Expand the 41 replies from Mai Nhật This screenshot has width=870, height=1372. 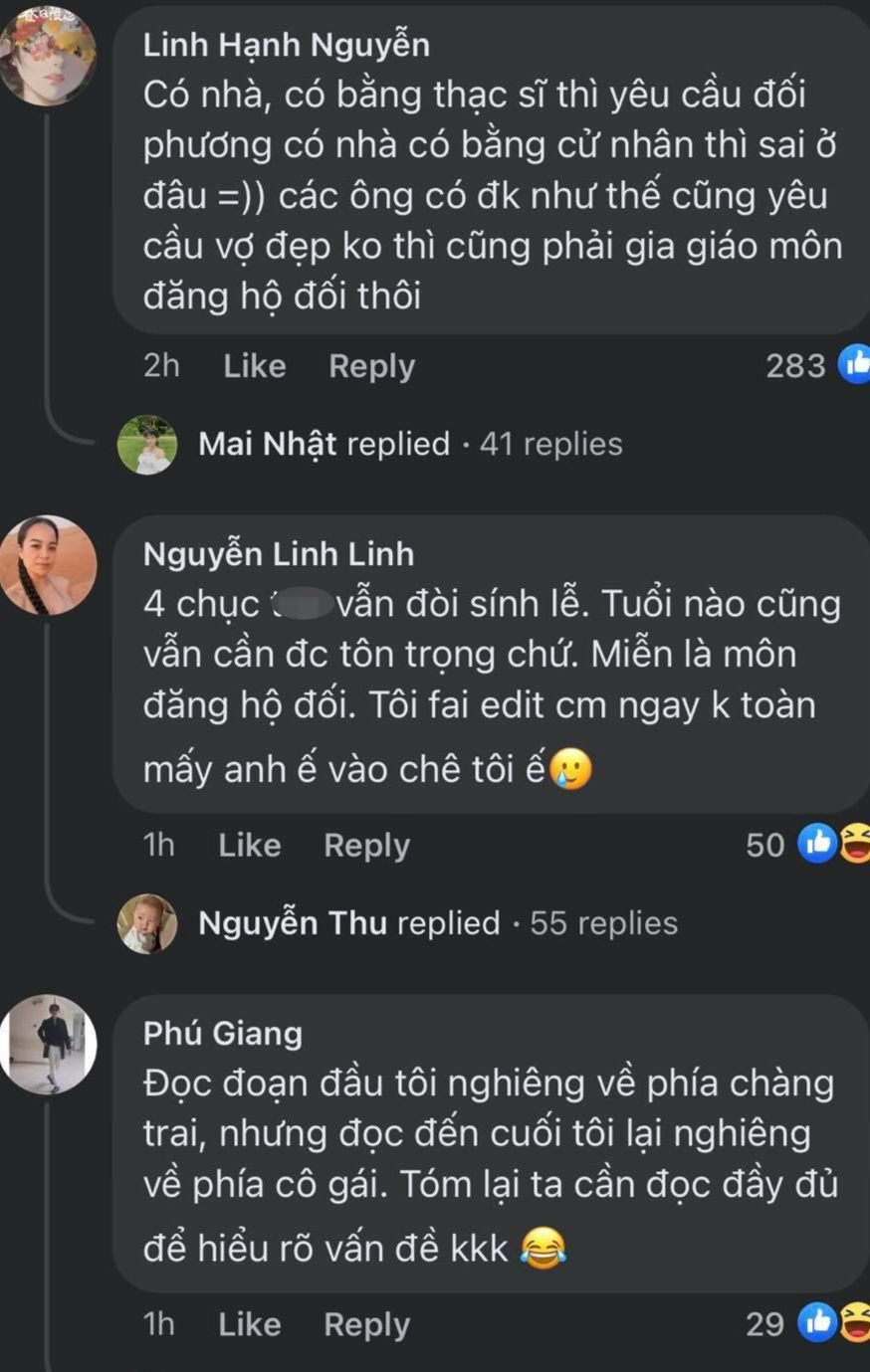tap(409, 444)
